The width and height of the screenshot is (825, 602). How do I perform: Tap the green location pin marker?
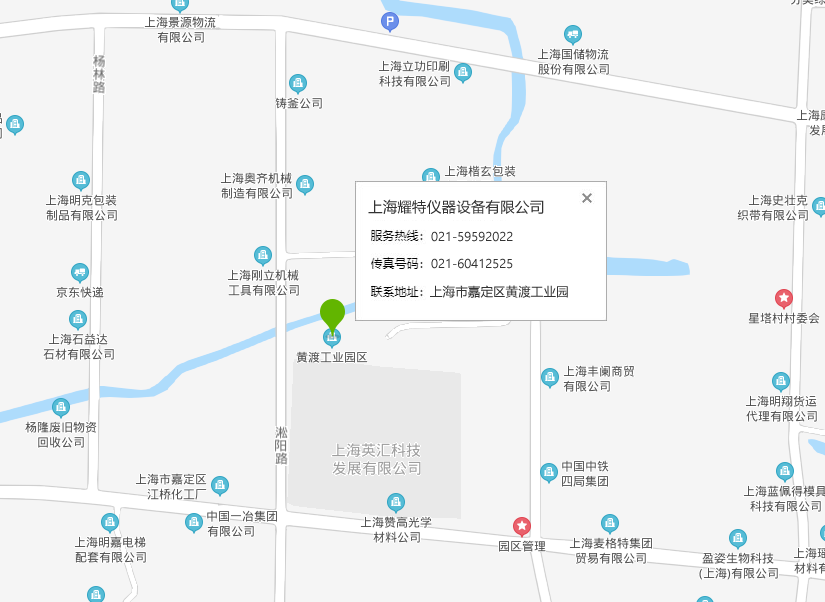pyautogui.click(x=332, y=313)
